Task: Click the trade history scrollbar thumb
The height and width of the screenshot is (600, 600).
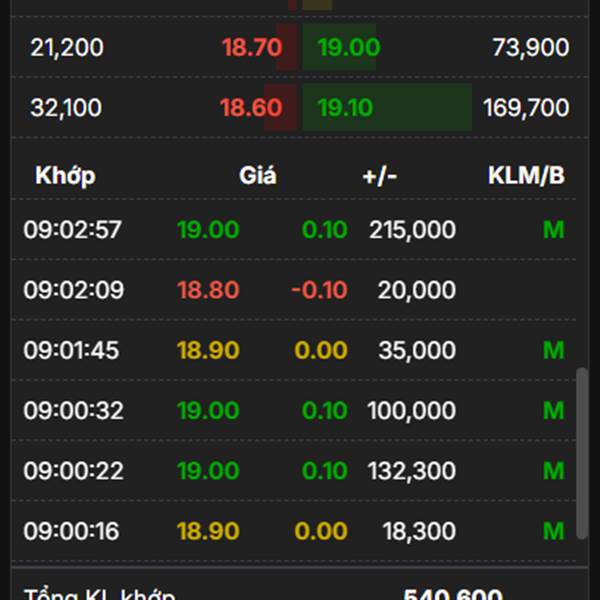Action: click(583, 452)
